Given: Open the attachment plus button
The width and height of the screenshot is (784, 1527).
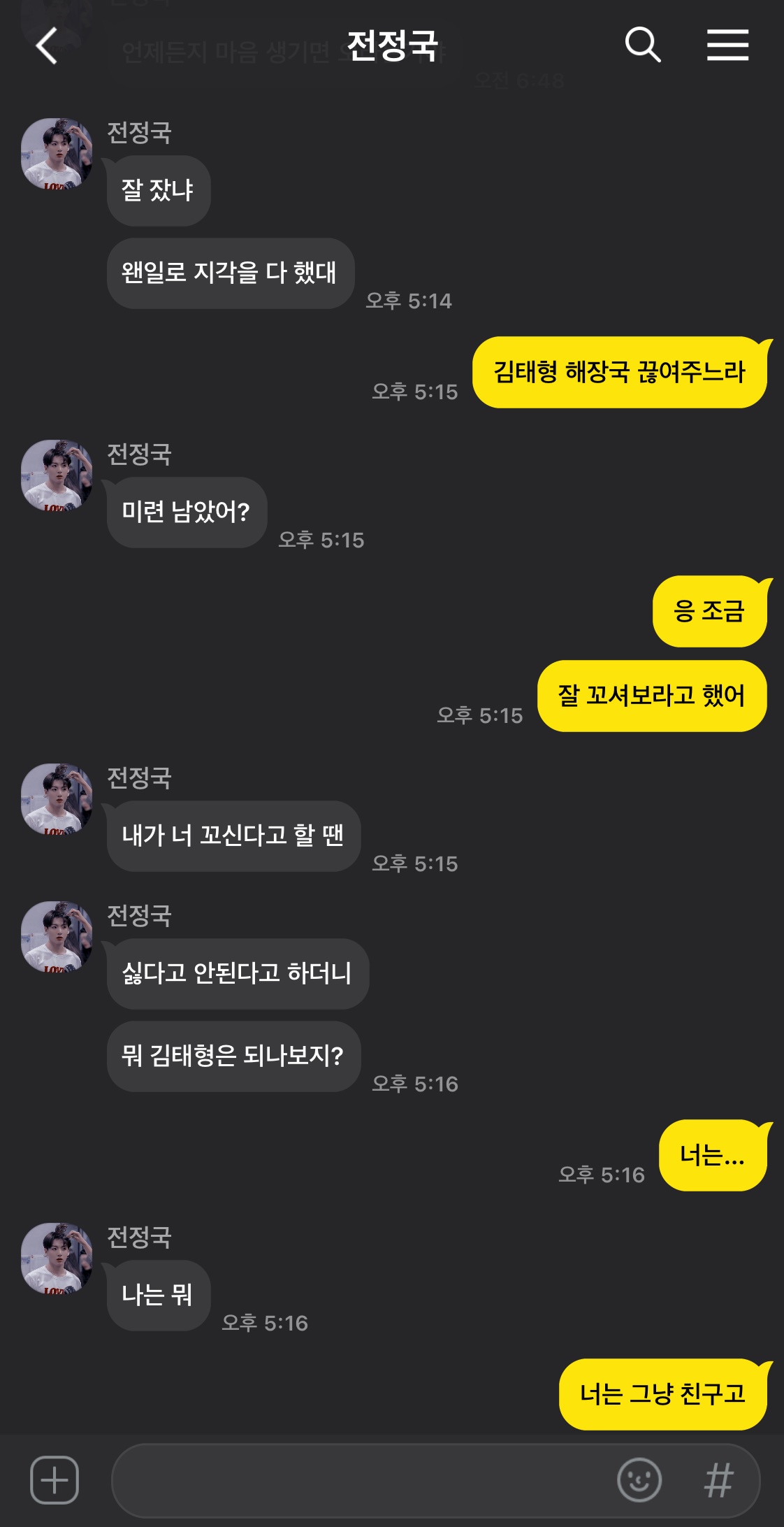Looking at the screenshot, I should click(x=55, y=1479).
